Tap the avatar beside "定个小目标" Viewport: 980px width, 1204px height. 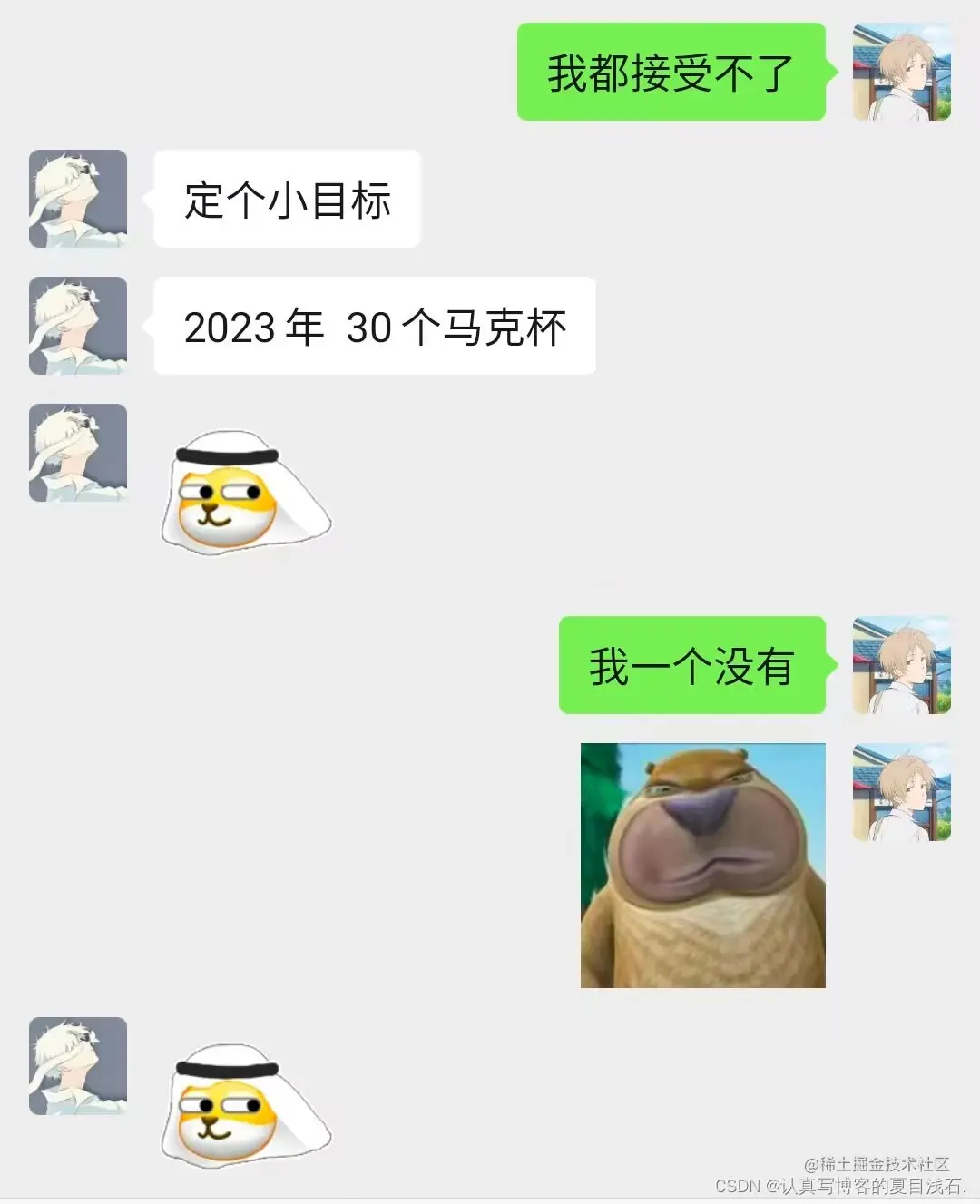(x=78, y=199)
